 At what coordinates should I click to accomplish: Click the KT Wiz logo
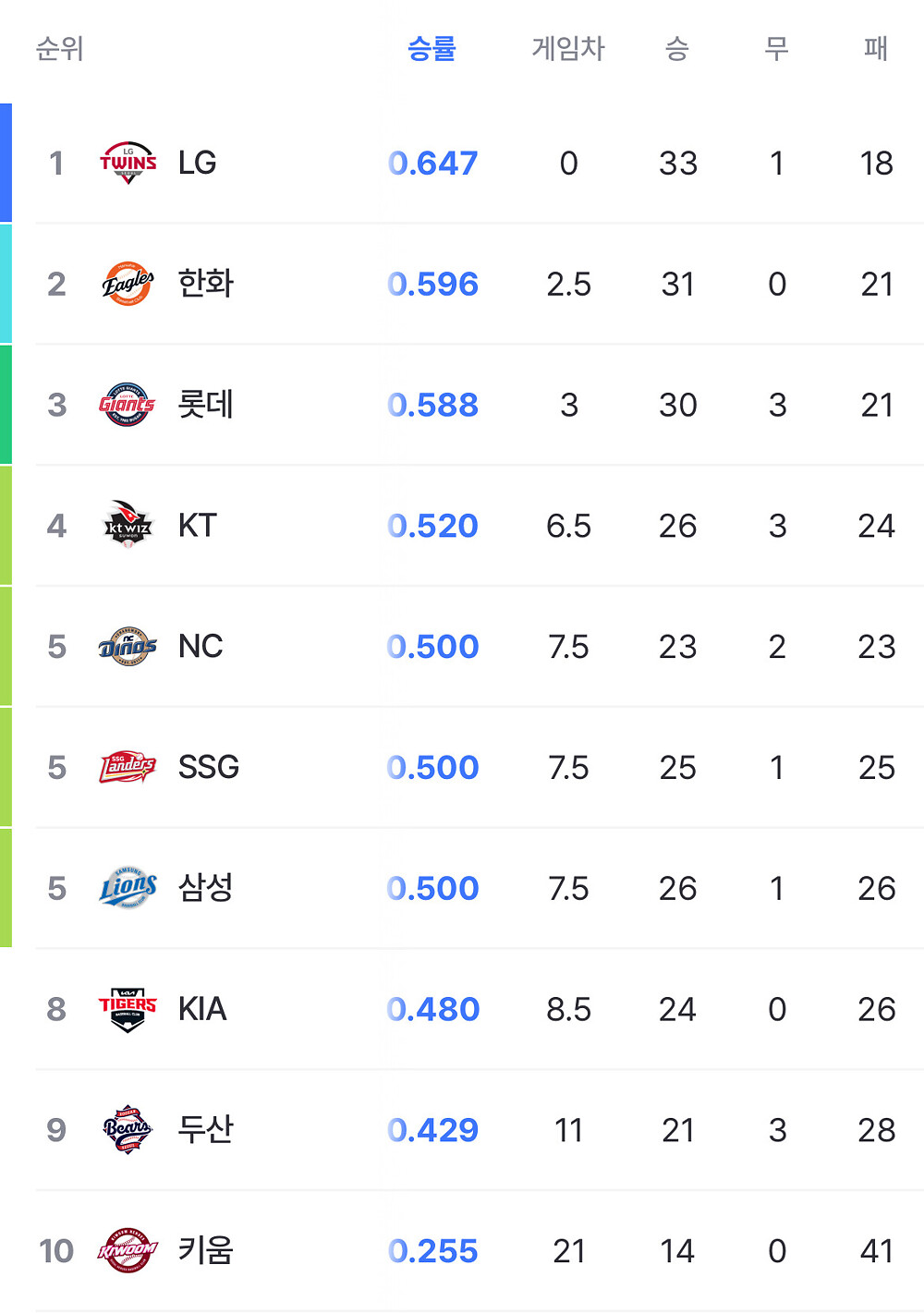click(x=127, y=525)
